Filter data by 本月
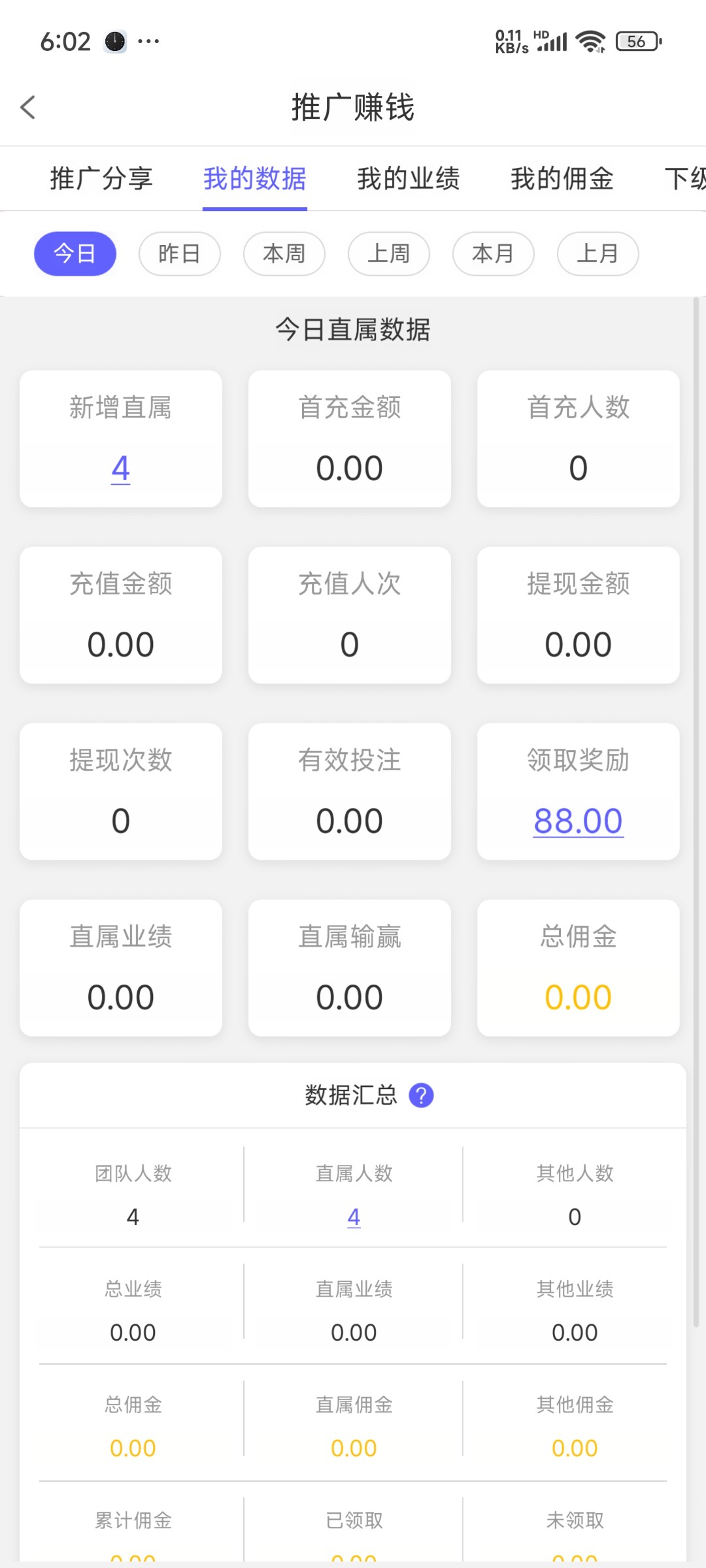Screen dimensions: 706x1568 point(494,253)
